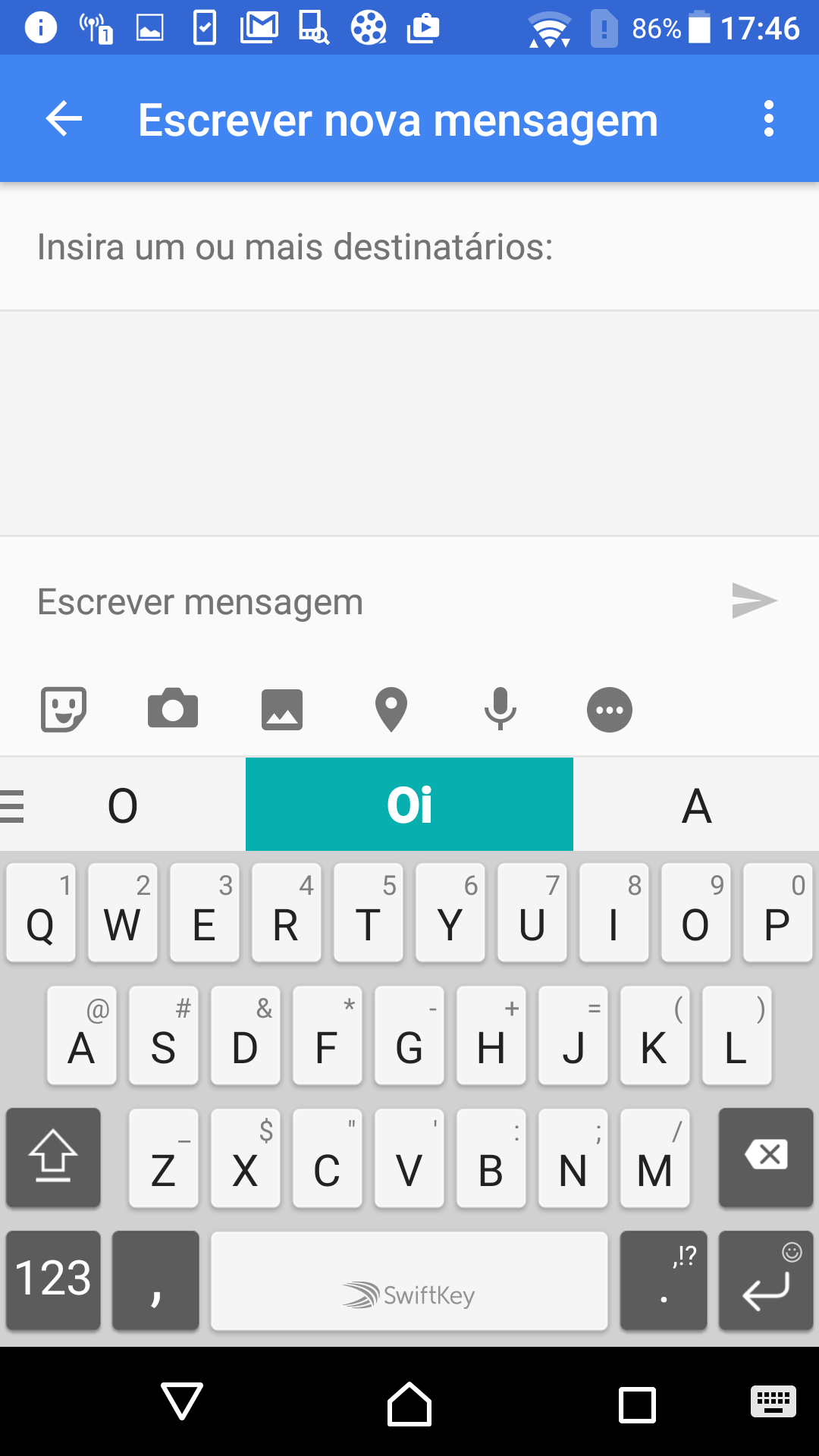Send the message with the arrow icon

tap(754, 601)
